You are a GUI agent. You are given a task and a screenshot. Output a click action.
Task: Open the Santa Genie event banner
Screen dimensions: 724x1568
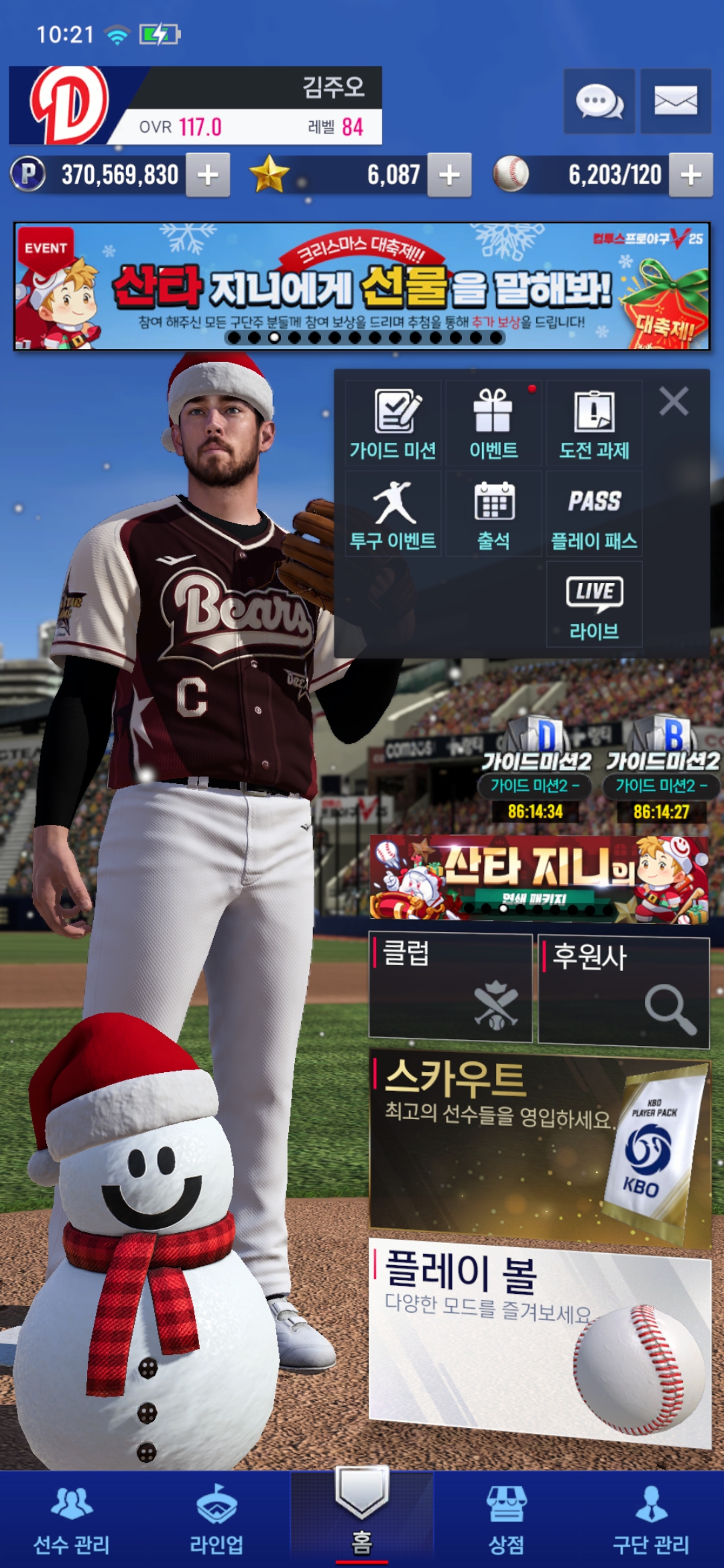click(362, 286)
